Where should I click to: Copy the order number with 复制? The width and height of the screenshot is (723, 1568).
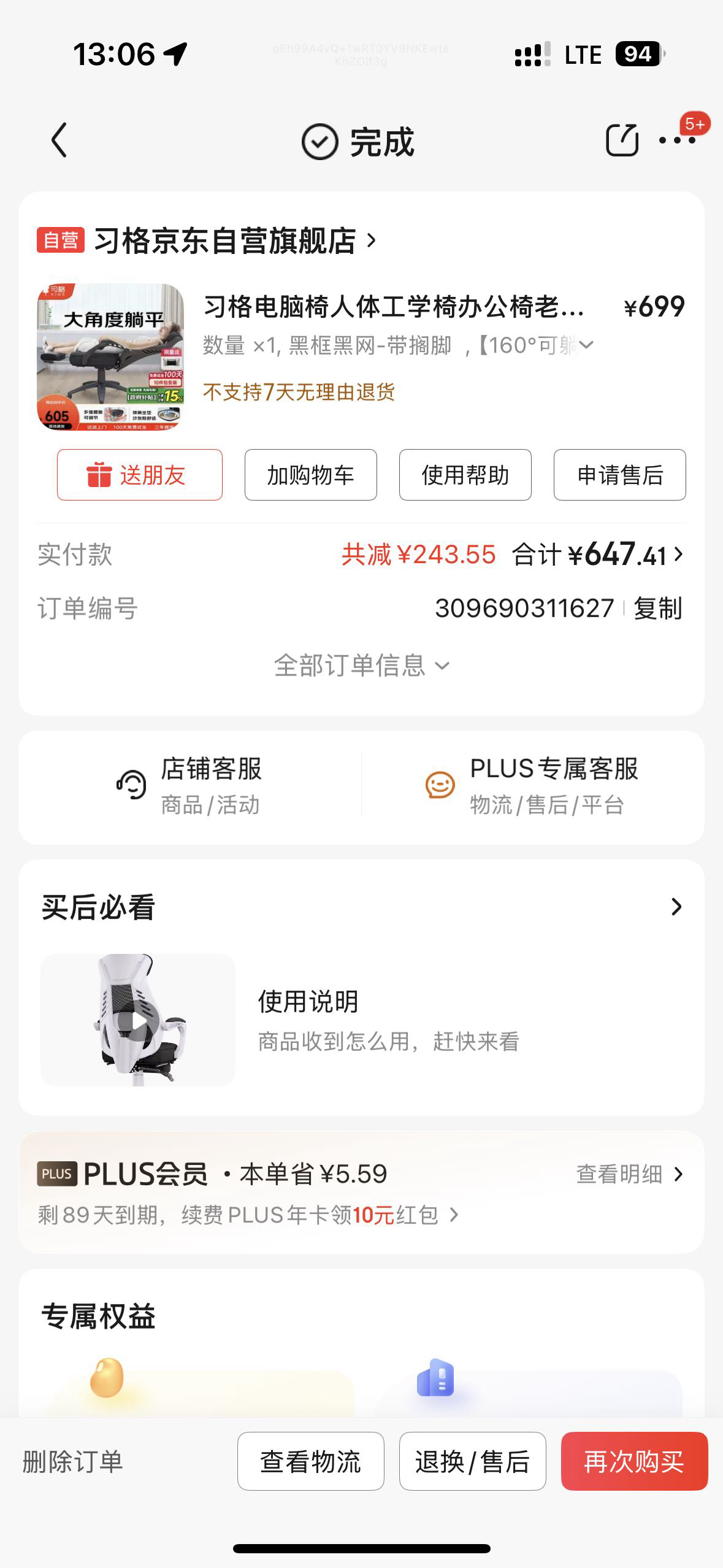[x=659, y=609]
